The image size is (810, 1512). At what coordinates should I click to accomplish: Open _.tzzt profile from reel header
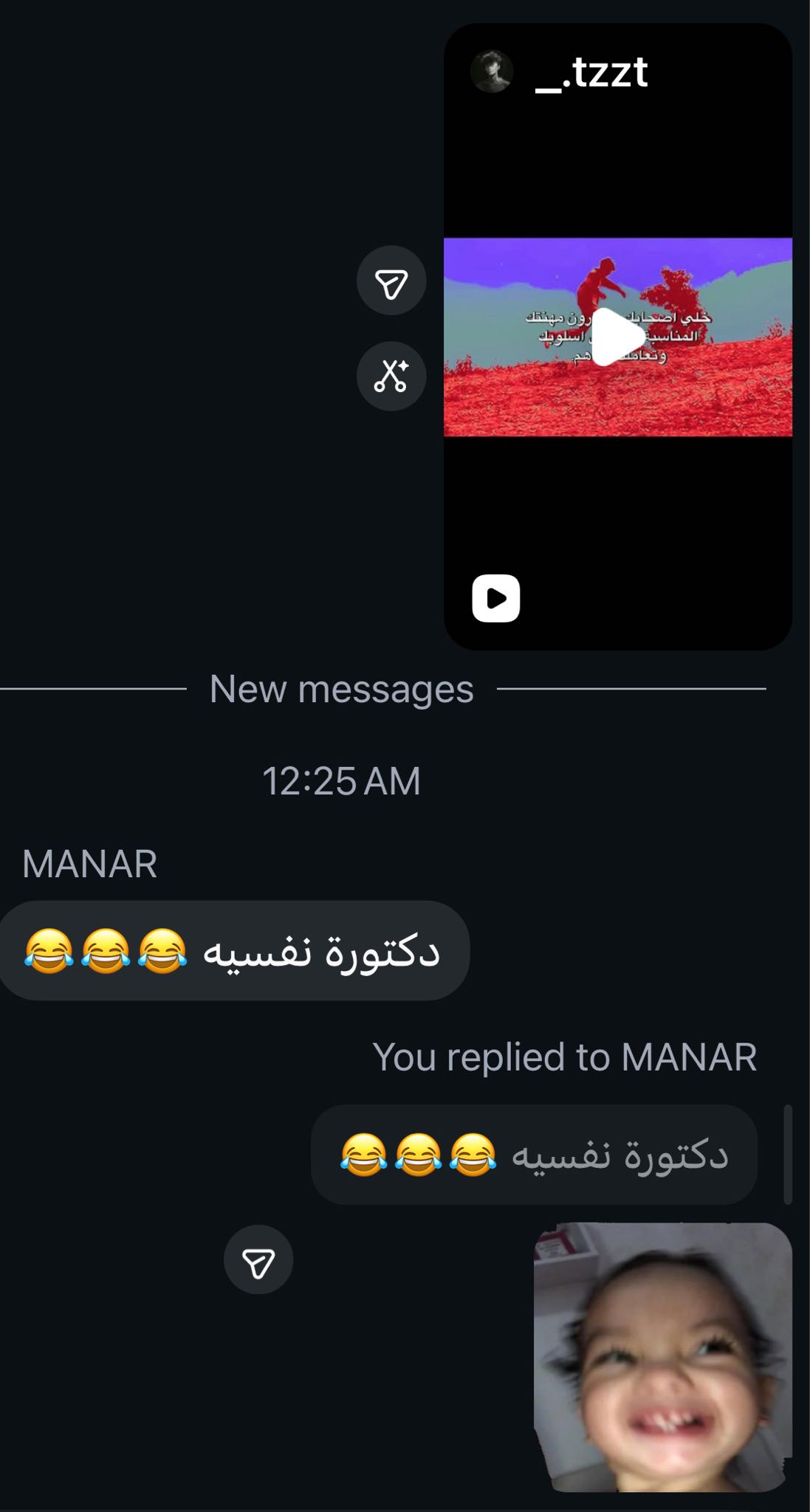tap(591, 72)
